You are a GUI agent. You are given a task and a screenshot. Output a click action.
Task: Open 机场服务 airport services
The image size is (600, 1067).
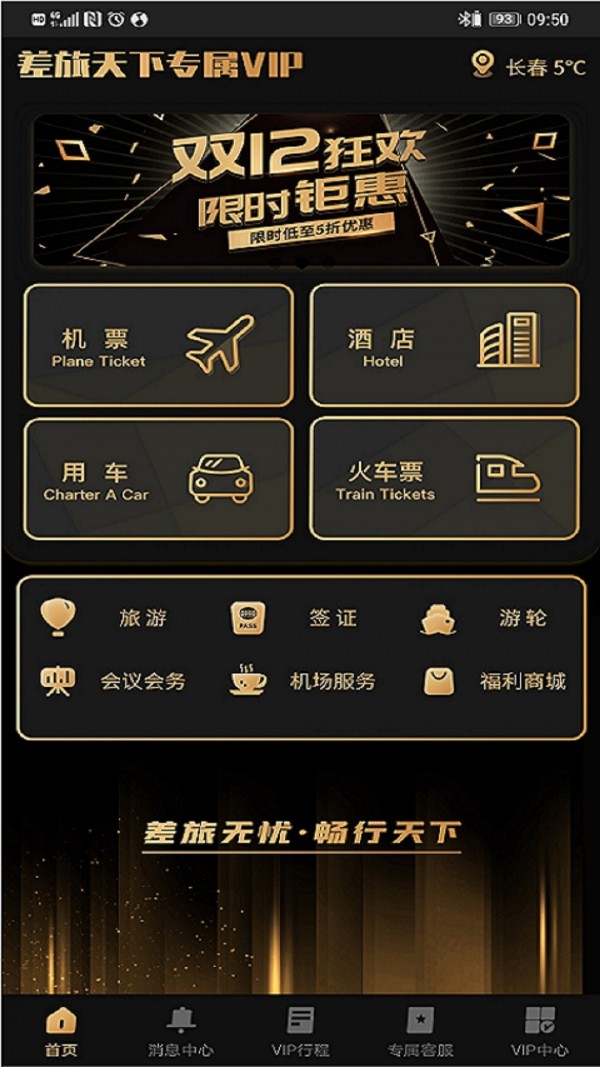point(303,682)
